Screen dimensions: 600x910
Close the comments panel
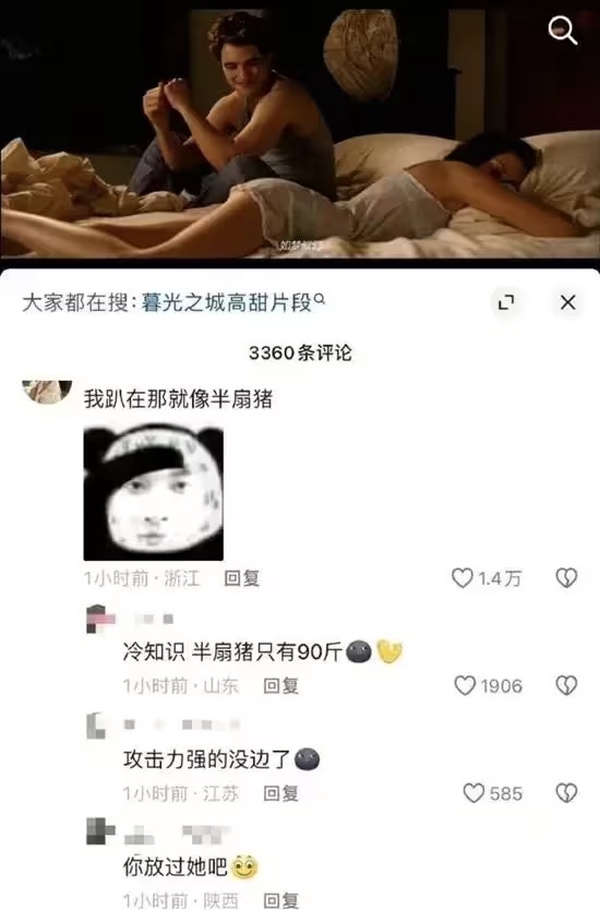(567, 302)
